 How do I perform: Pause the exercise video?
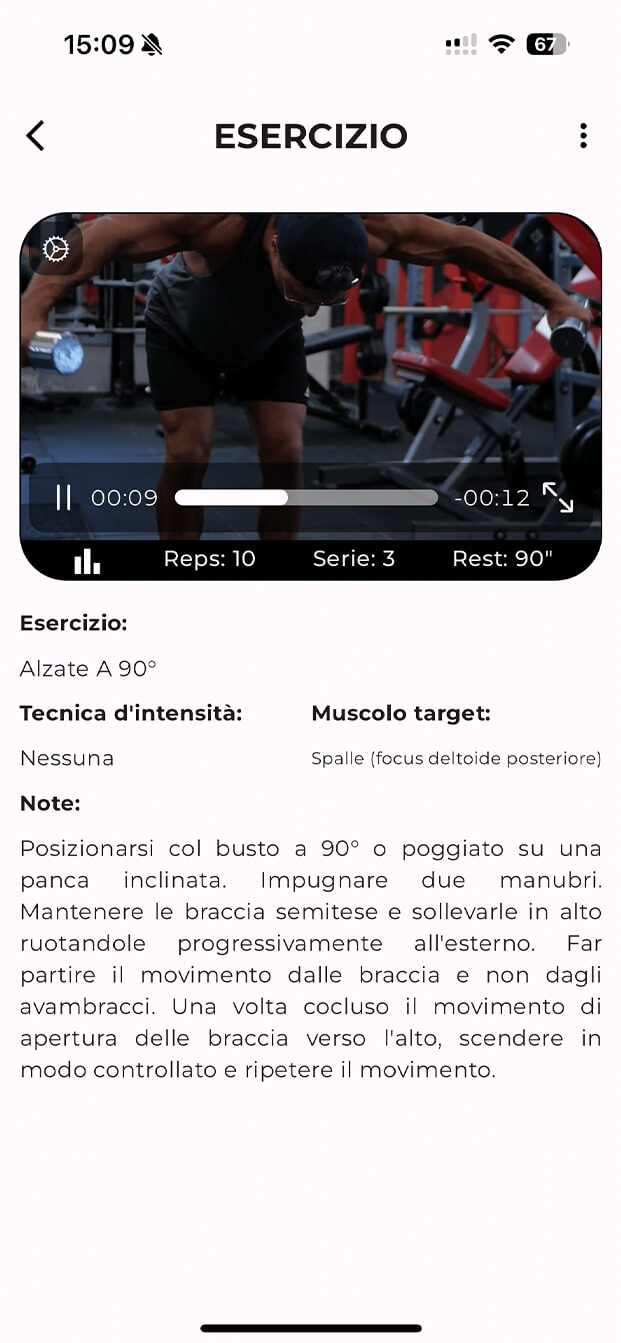click(63, 497)
